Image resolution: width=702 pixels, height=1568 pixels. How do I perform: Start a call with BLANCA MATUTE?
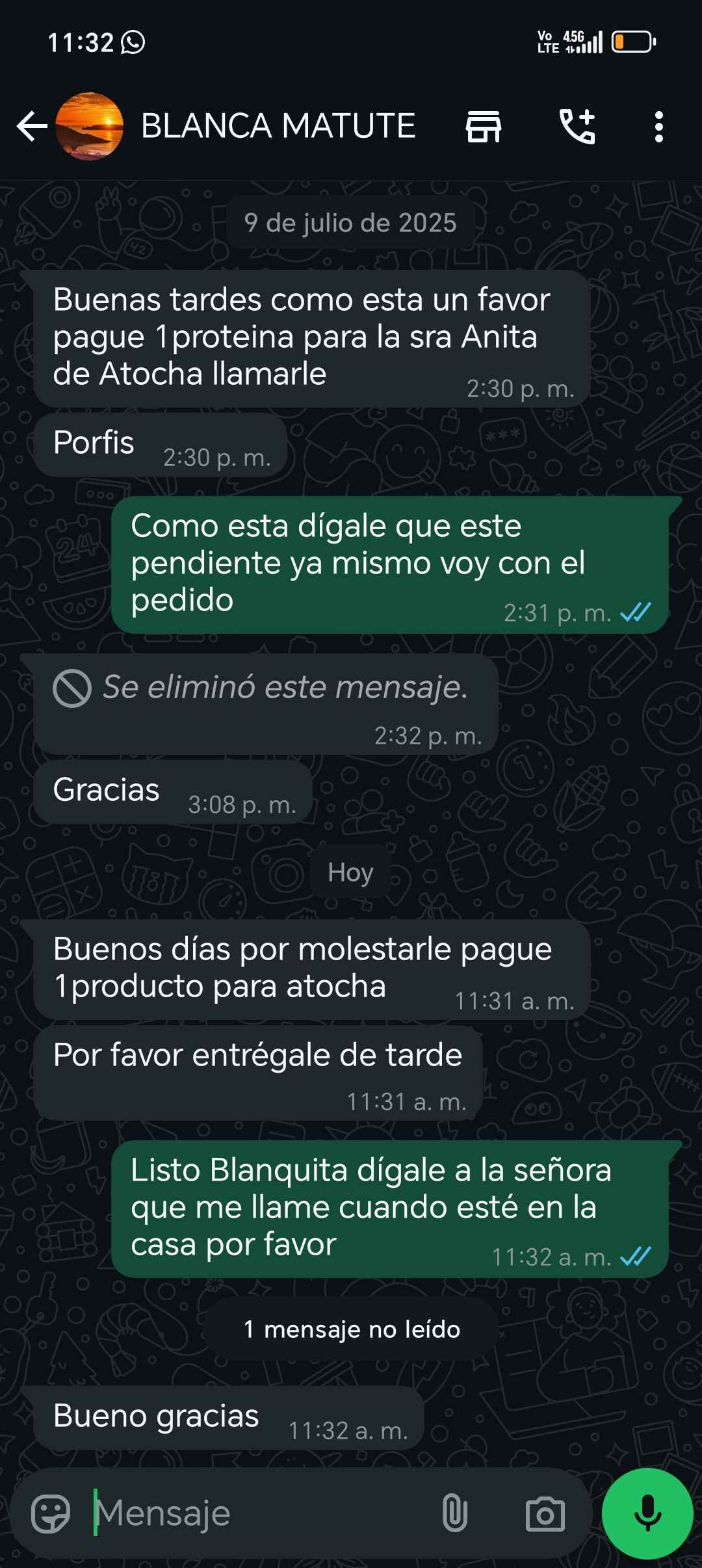pyautogui.click(x=577, y=126)
